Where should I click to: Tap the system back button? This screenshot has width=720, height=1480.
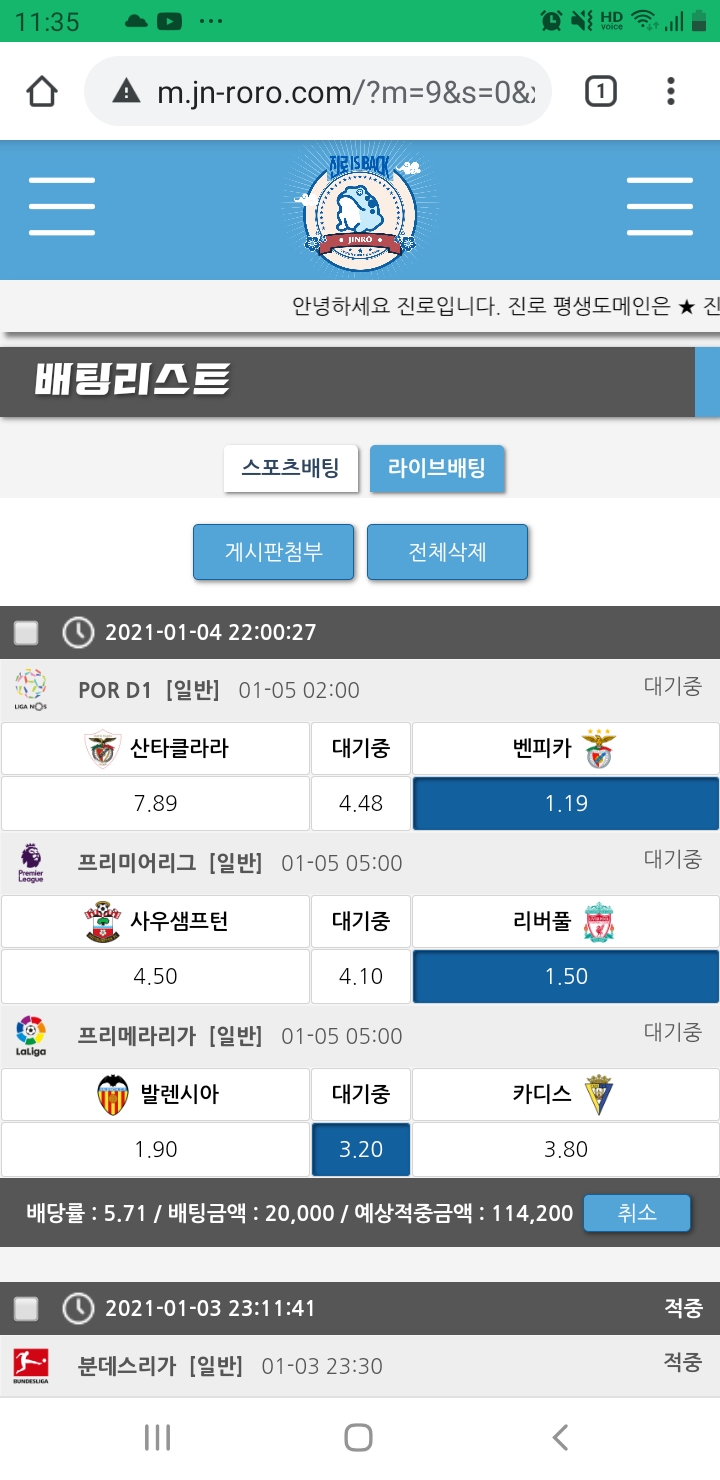point(560,1438)
